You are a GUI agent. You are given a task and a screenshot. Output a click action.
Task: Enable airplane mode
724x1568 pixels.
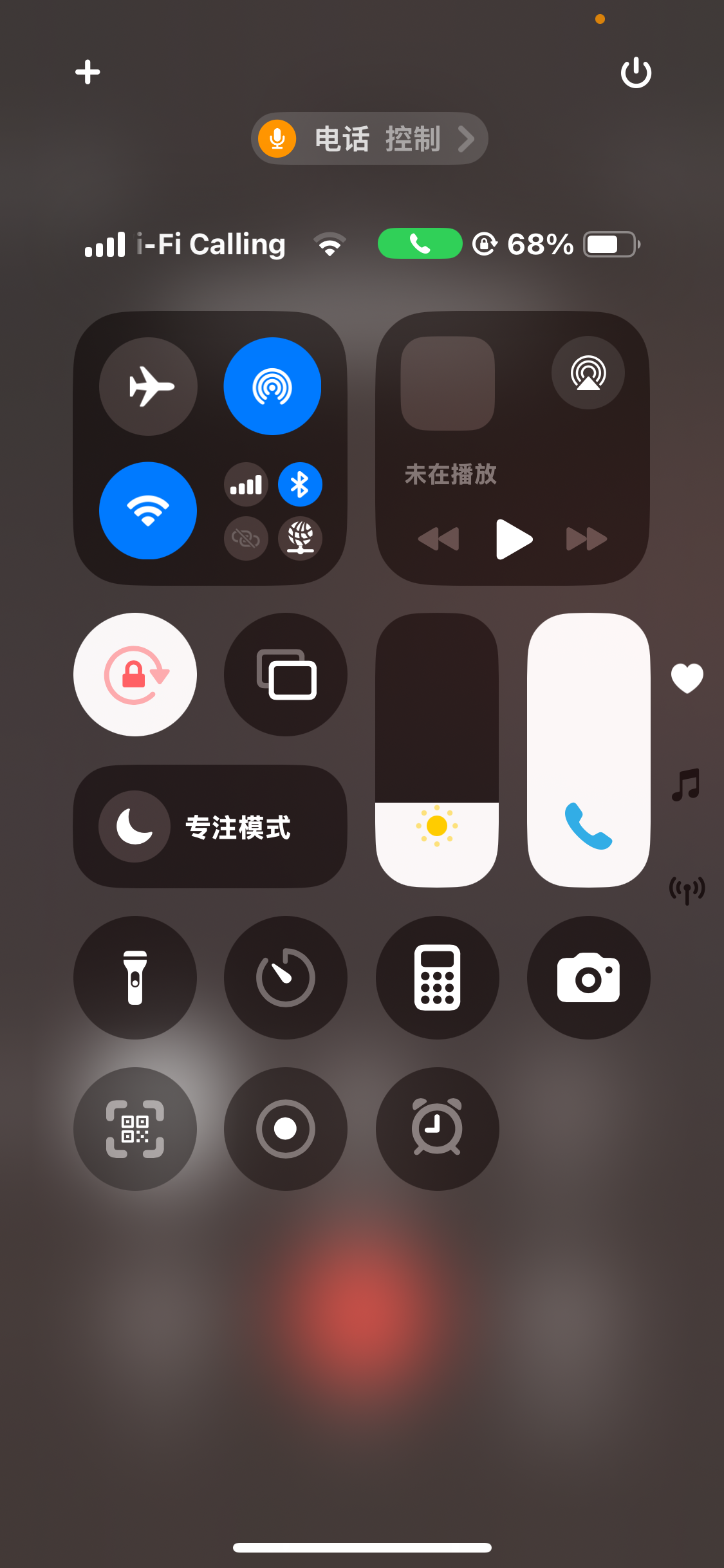point(148,386)
